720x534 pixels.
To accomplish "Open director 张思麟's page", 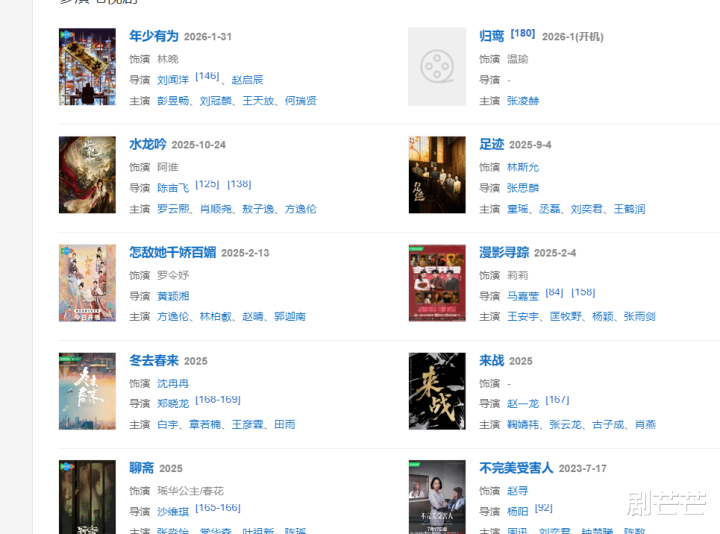I will click(522, 188).
